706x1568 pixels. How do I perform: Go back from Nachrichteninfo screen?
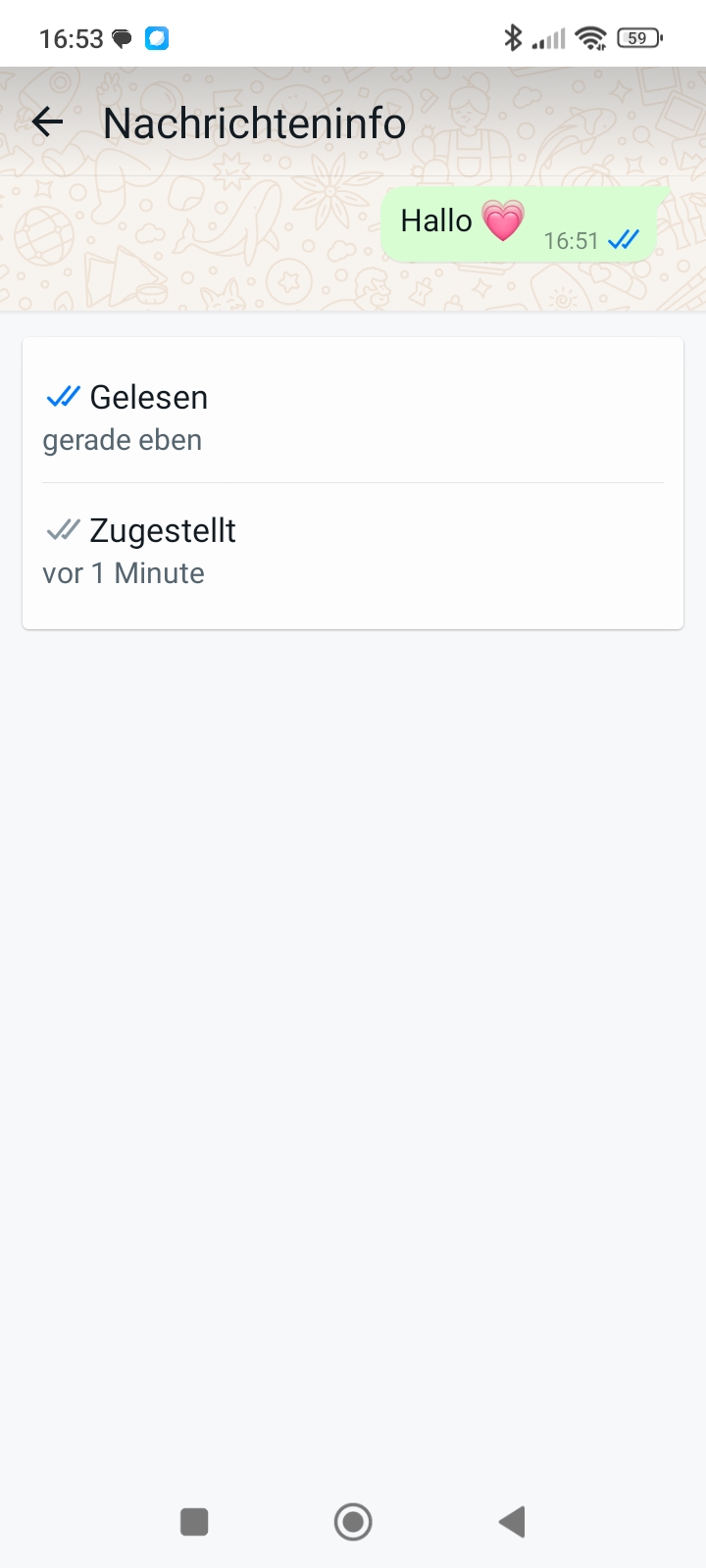click(x=47, y=122)
